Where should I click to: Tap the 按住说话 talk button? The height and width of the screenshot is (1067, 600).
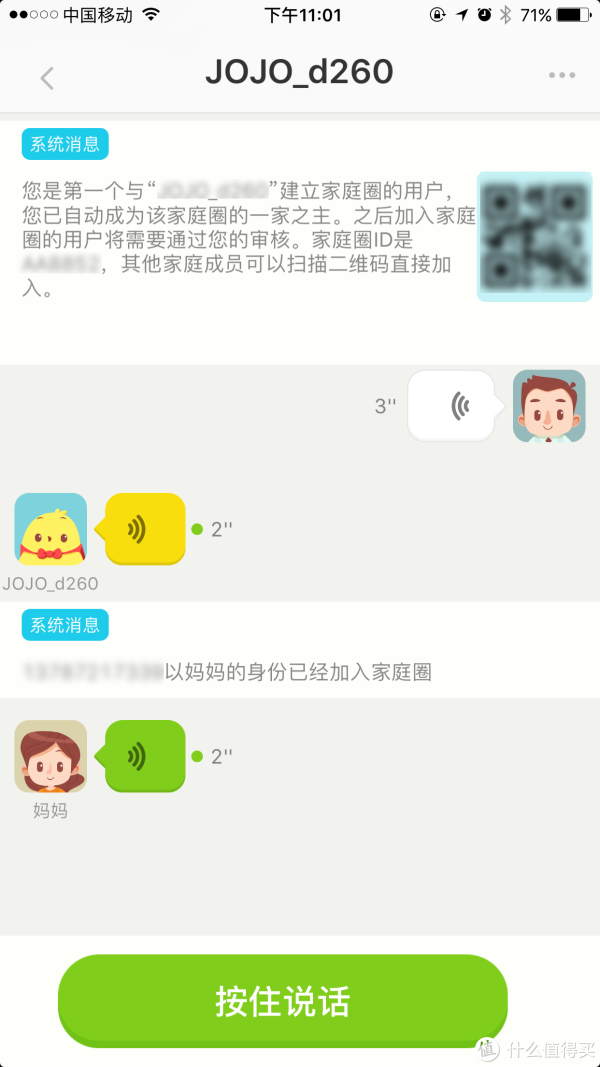click(x=282, y=1000)
